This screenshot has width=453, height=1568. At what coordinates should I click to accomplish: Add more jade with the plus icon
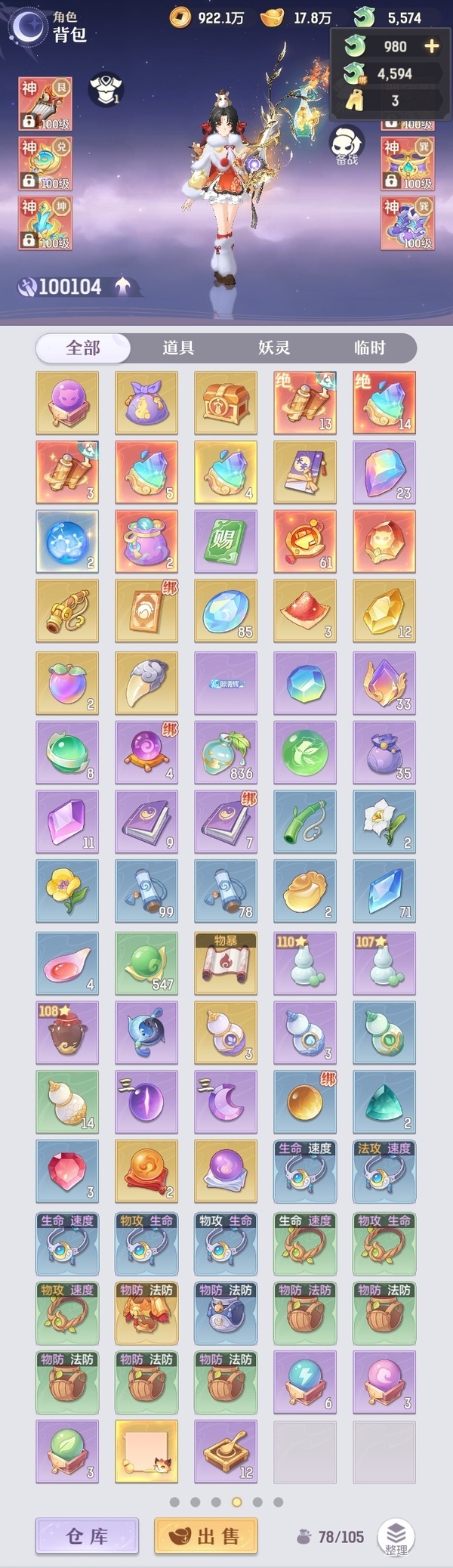pyautogui.click(x=432, y=46)
